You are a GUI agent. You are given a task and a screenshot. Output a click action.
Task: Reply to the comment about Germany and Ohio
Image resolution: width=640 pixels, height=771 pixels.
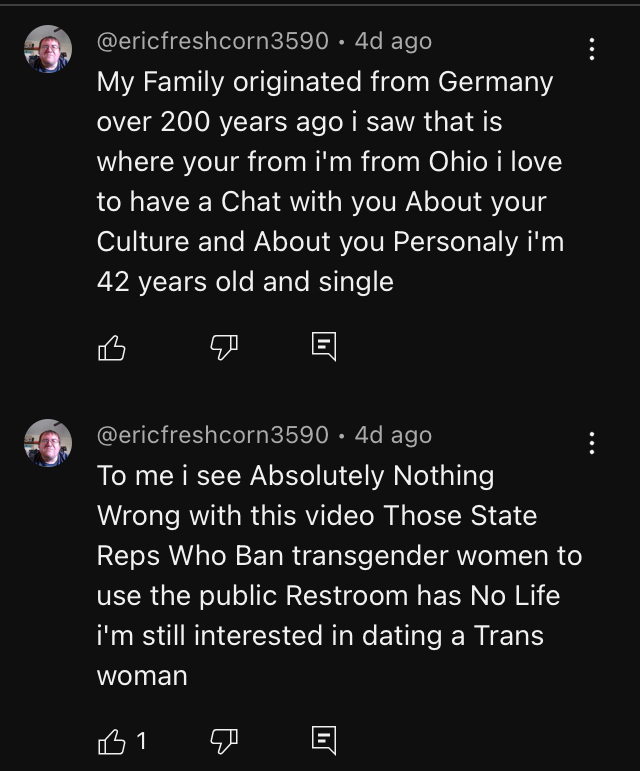point(323,347)
